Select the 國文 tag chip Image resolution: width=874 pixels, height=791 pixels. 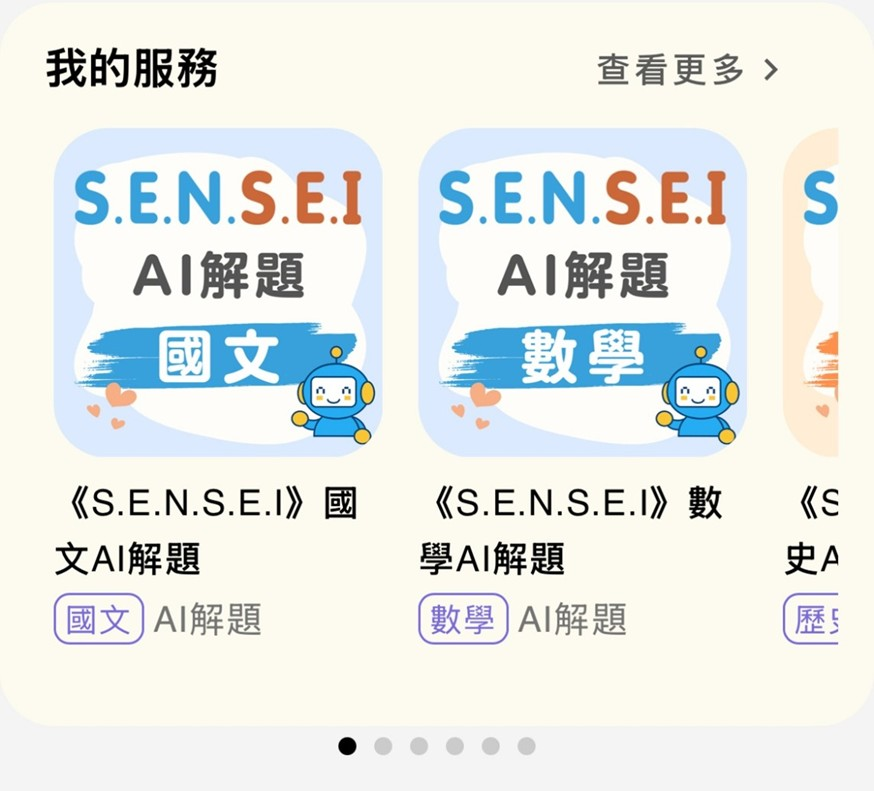(x=98, y=620)
